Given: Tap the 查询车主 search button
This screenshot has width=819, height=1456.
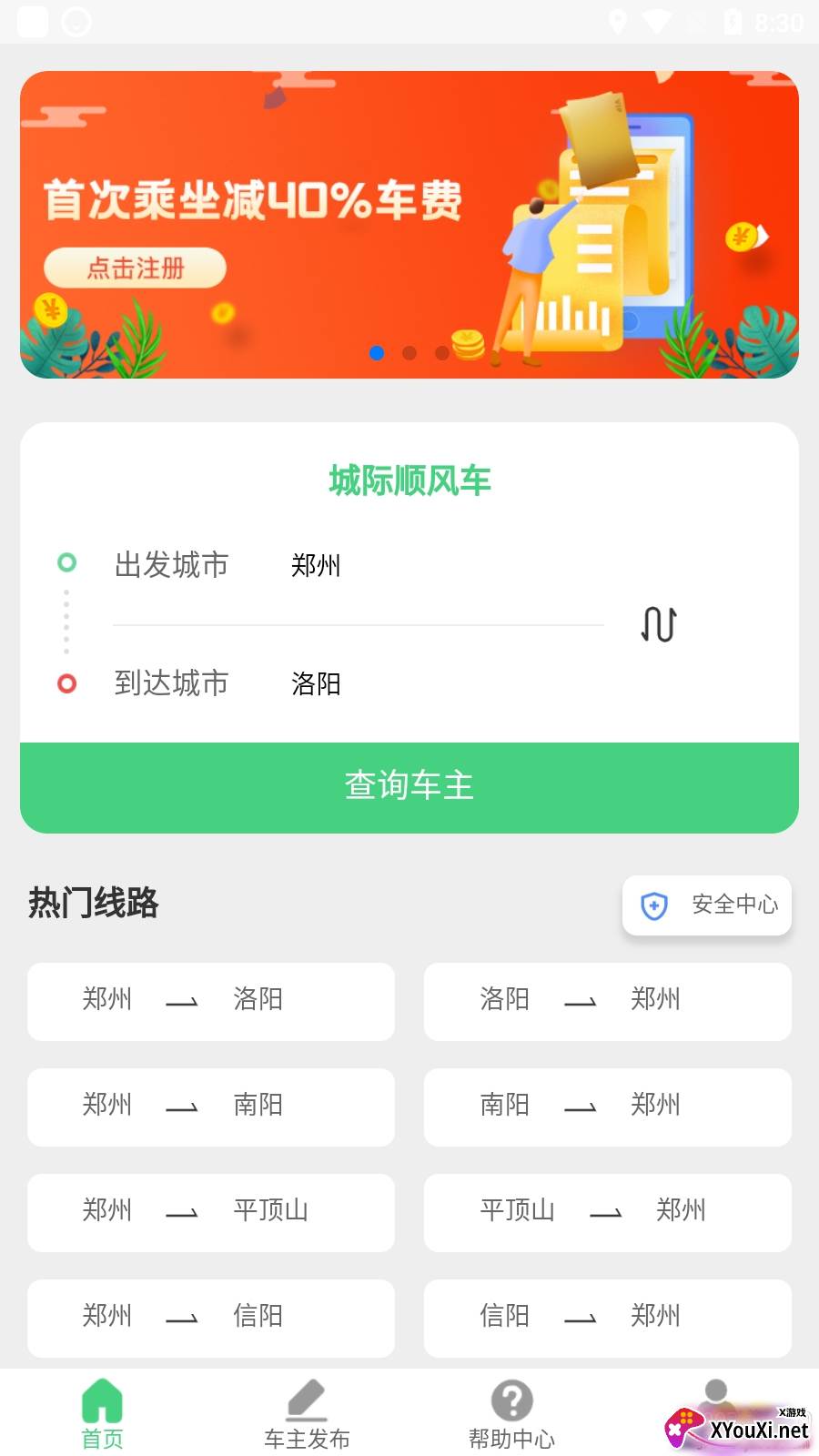Looking at the screenshot, I should (409, 786).
